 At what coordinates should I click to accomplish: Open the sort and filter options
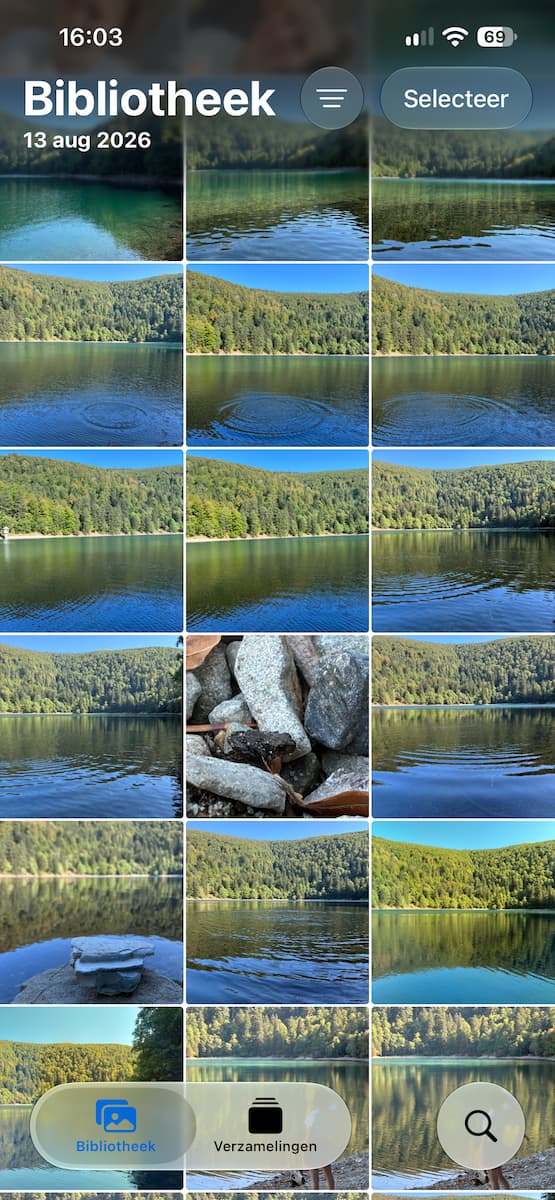pyautogui.click(x=332, y=98)
